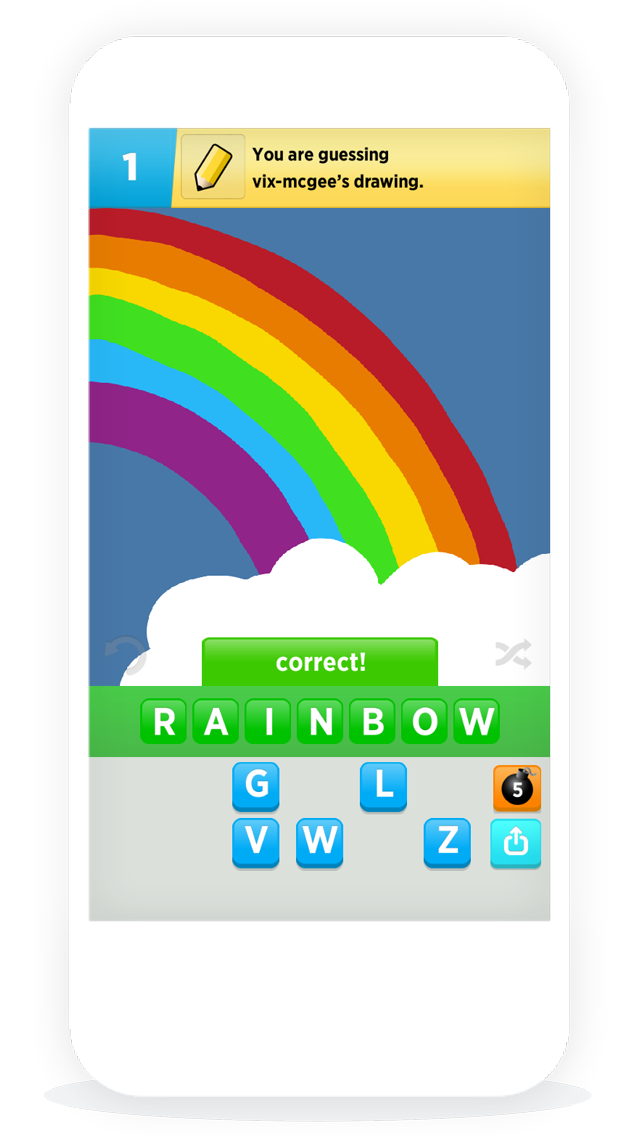This screenshot has width=640, height=1136.
Task: Shuffle the available letter tiles
Action: [513, 655]
